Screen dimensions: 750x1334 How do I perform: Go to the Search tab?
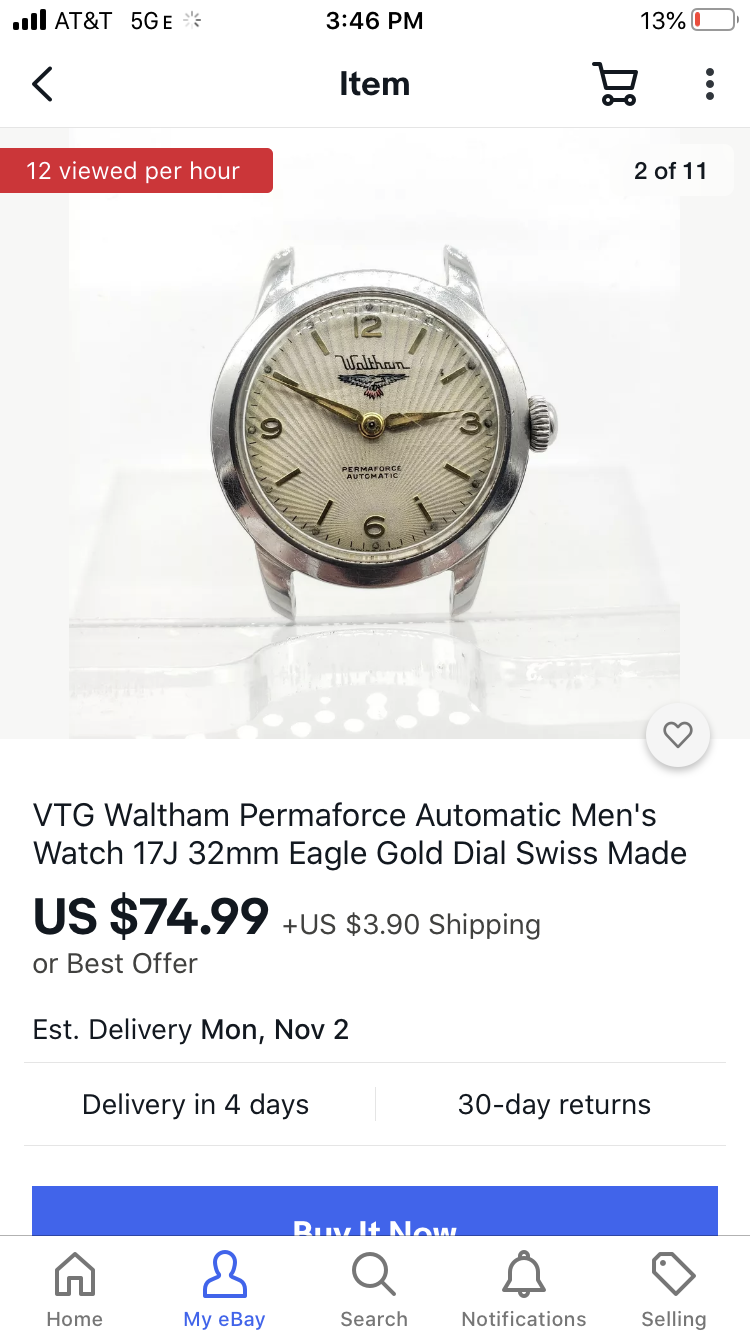pos(374,1290)
